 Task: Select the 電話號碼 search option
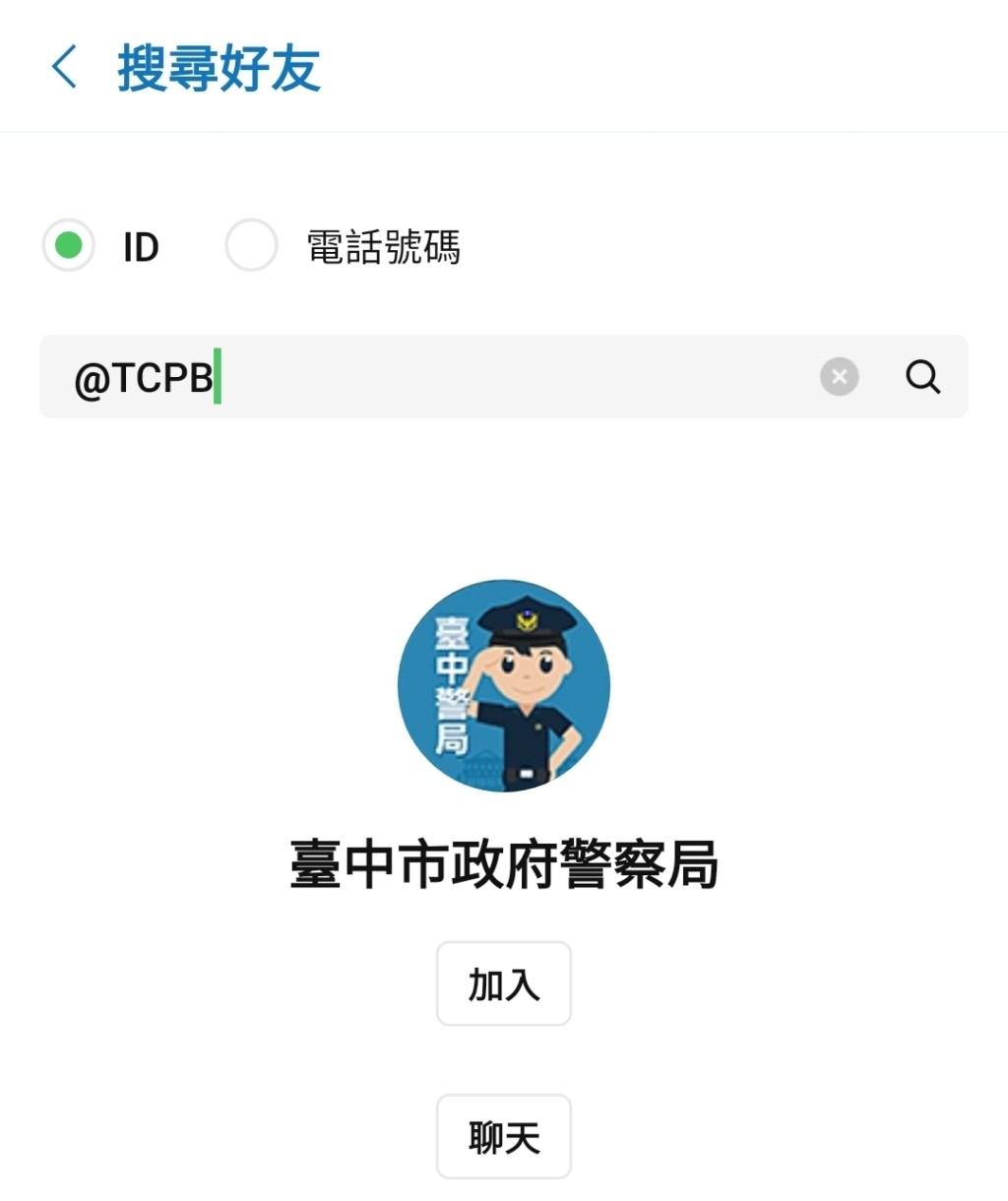pyautogui.click(x=252, y=246)
